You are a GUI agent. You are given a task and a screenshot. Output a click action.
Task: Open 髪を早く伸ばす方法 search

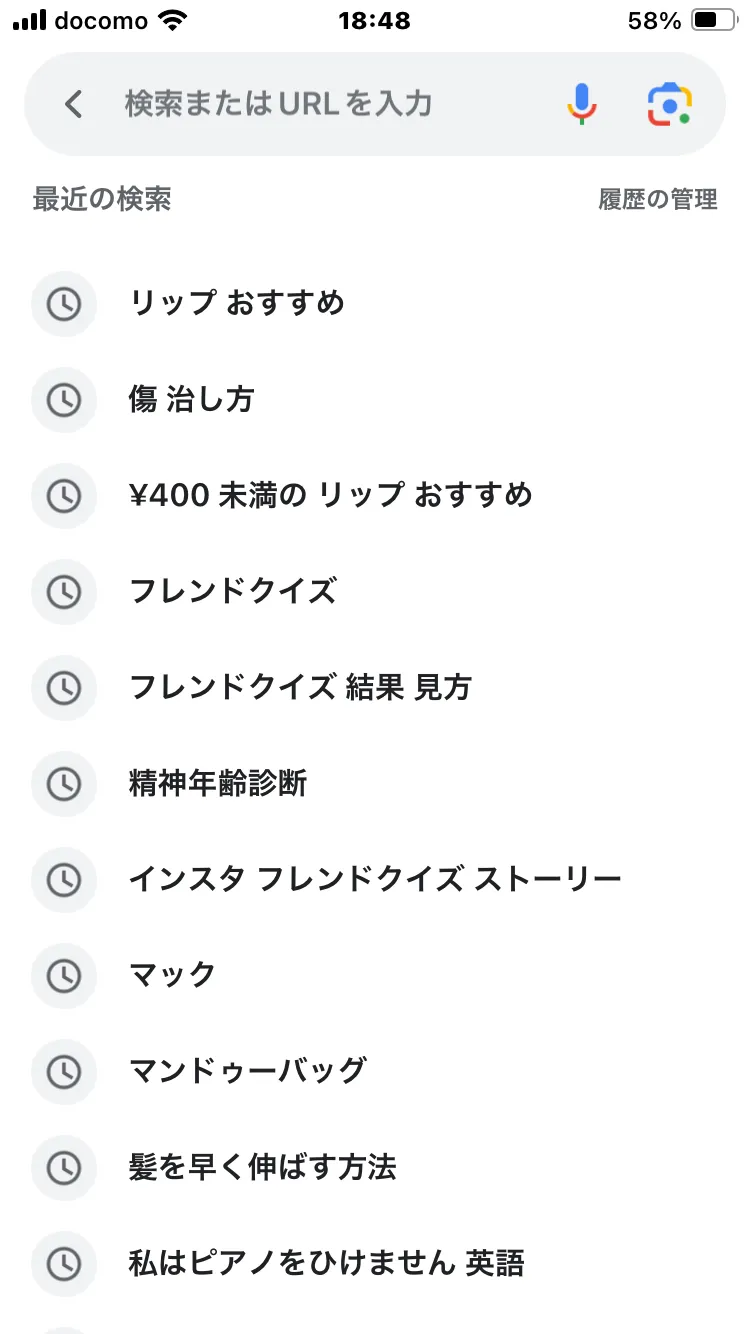[375, 1167]
